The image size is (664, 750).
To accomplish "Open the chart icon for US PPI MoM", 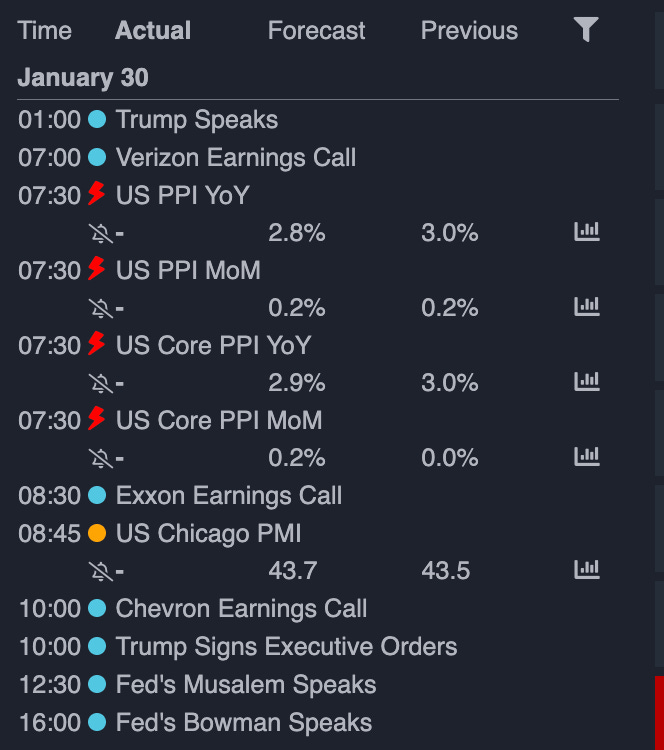I will click(x=587, y=307).
